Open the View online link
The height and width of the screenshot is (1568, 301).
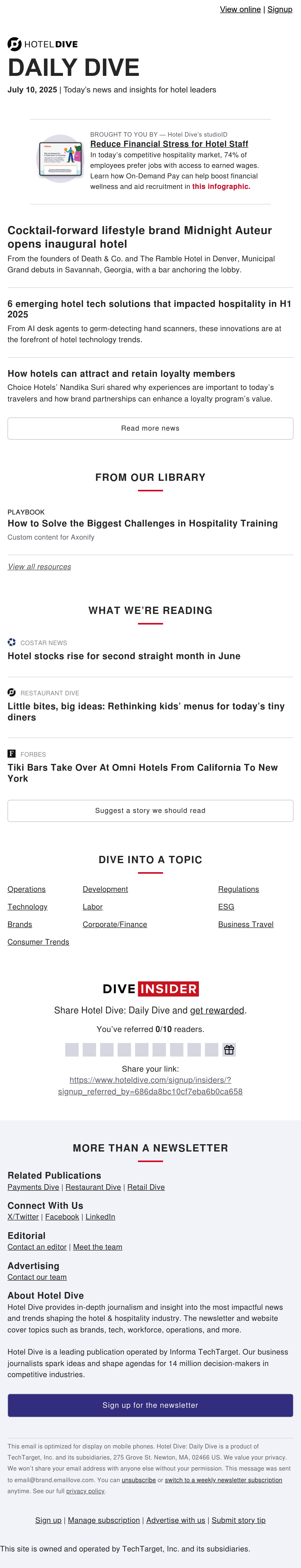[240, 10]
